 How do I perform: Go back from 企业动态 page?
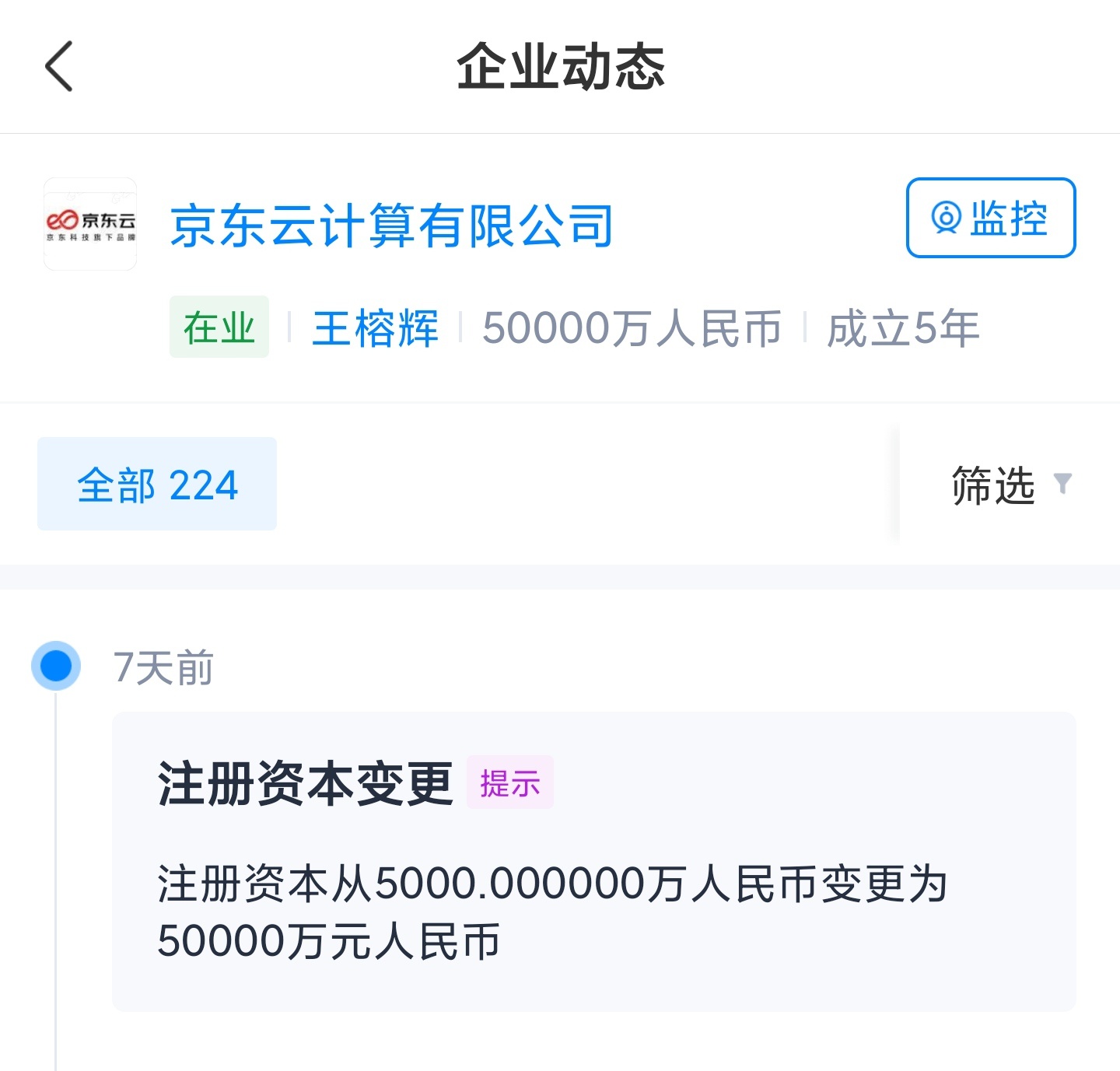[59, 67]
